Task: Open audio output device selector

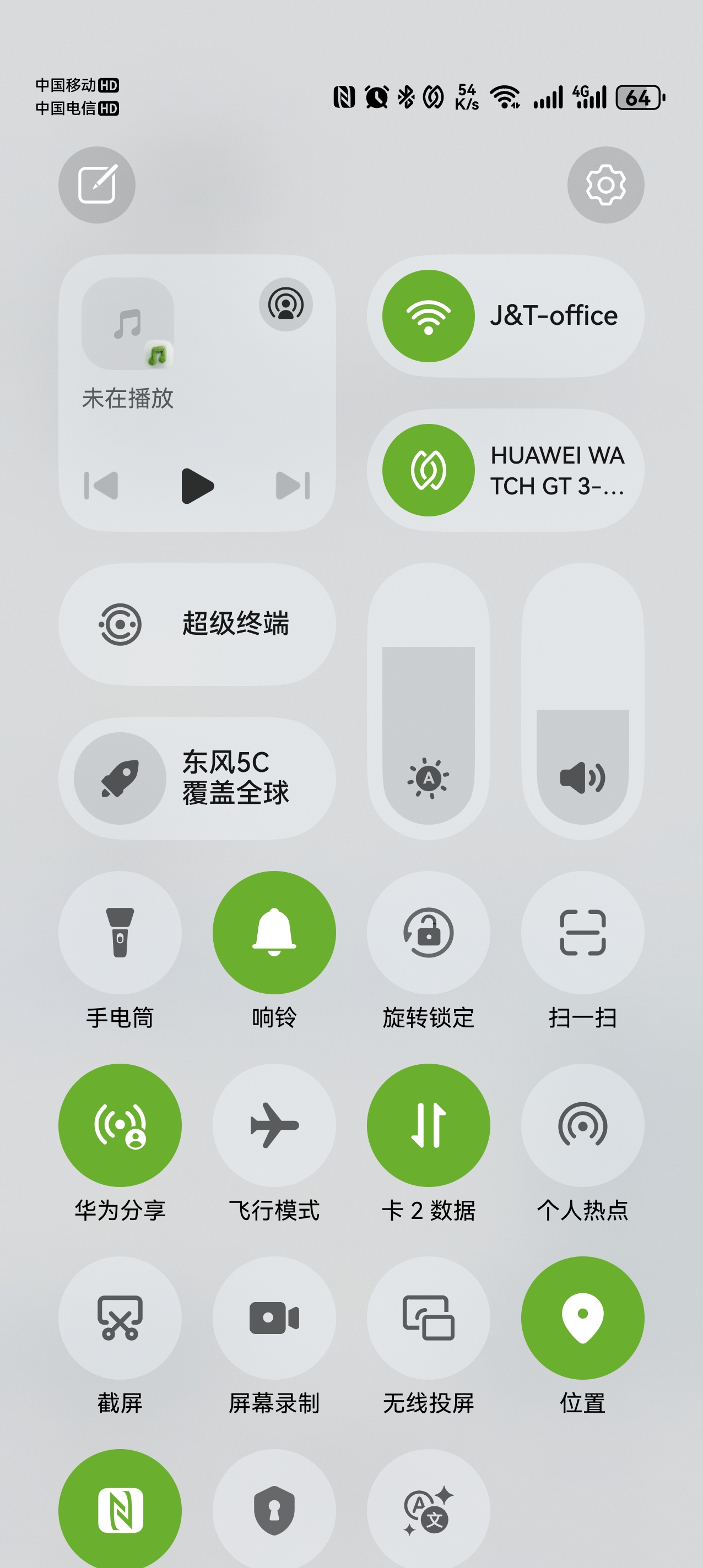Action: coord(286,304)
